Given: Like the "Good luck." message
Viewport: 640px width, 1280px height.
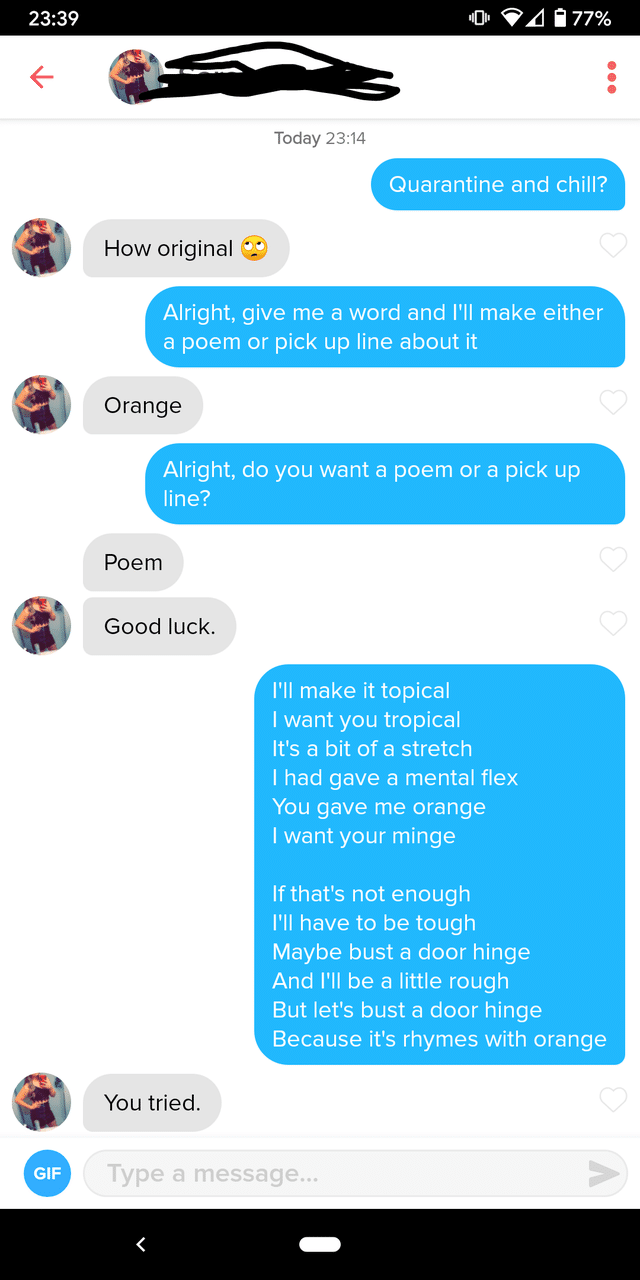Looking at the screenshot, I should (x=612, y=623).
